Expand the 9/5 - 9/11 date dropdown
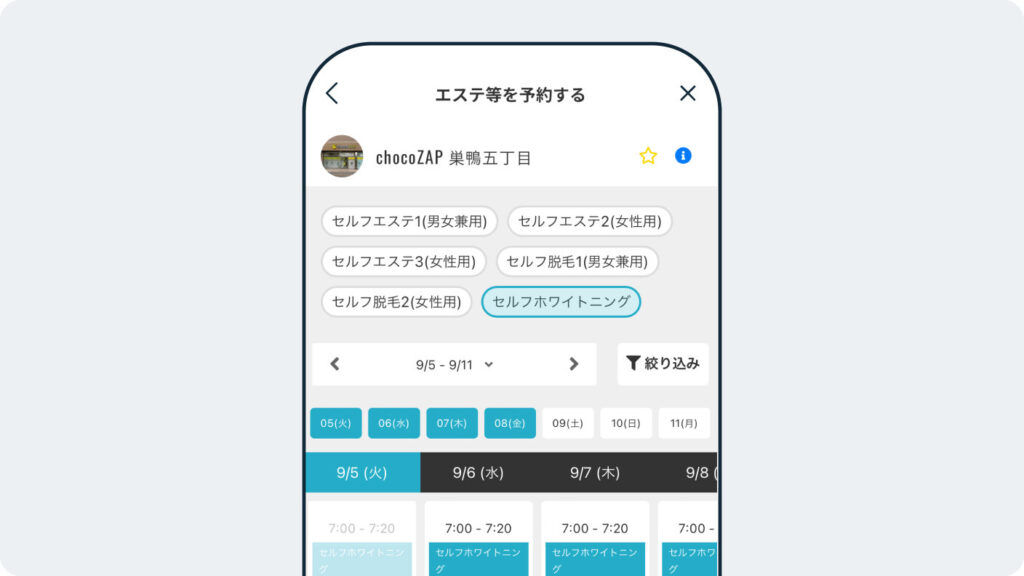 pyautogui.click(x=455, y=364)
